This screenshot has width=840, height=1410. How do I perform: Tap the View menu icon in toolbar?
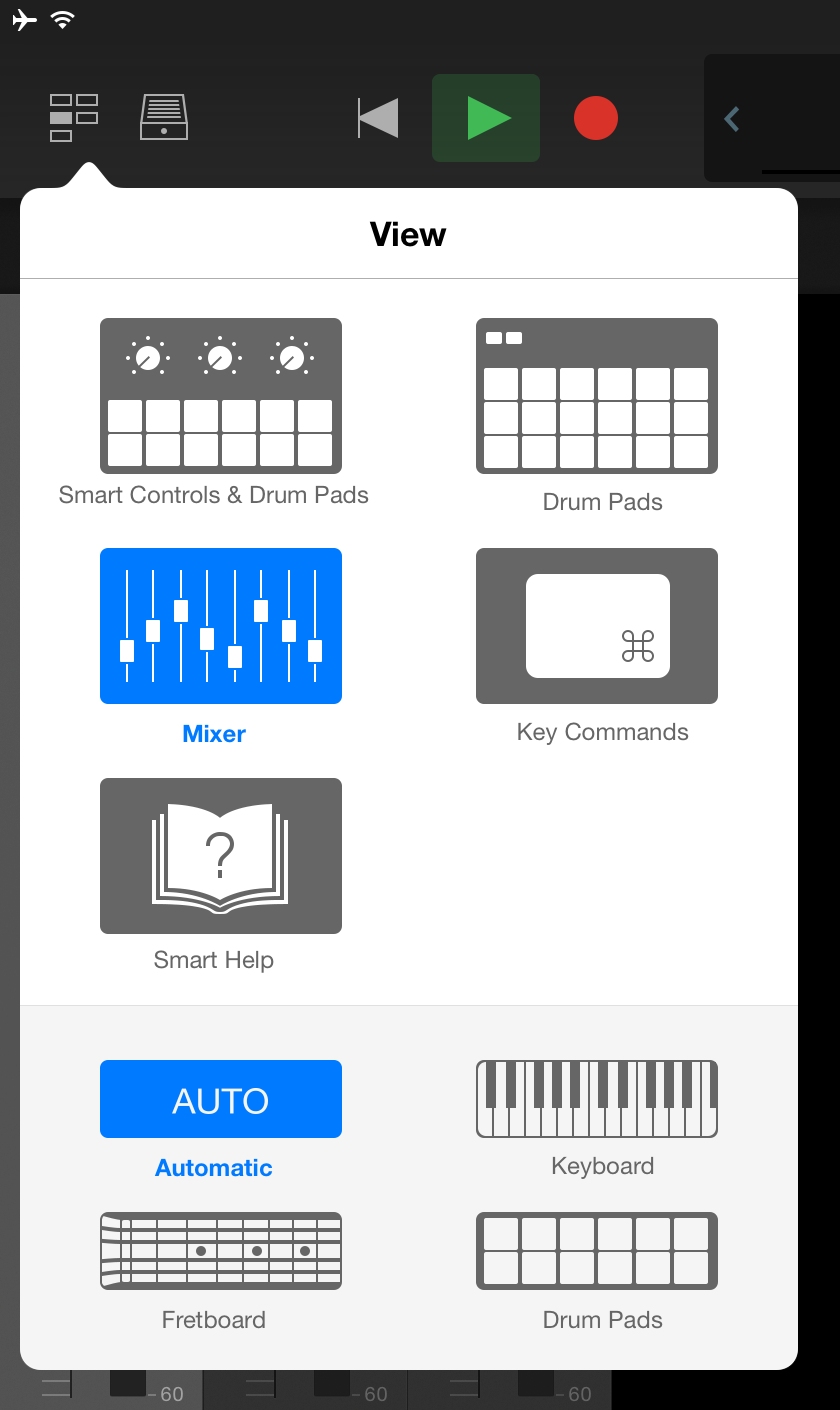pos(74,118)
